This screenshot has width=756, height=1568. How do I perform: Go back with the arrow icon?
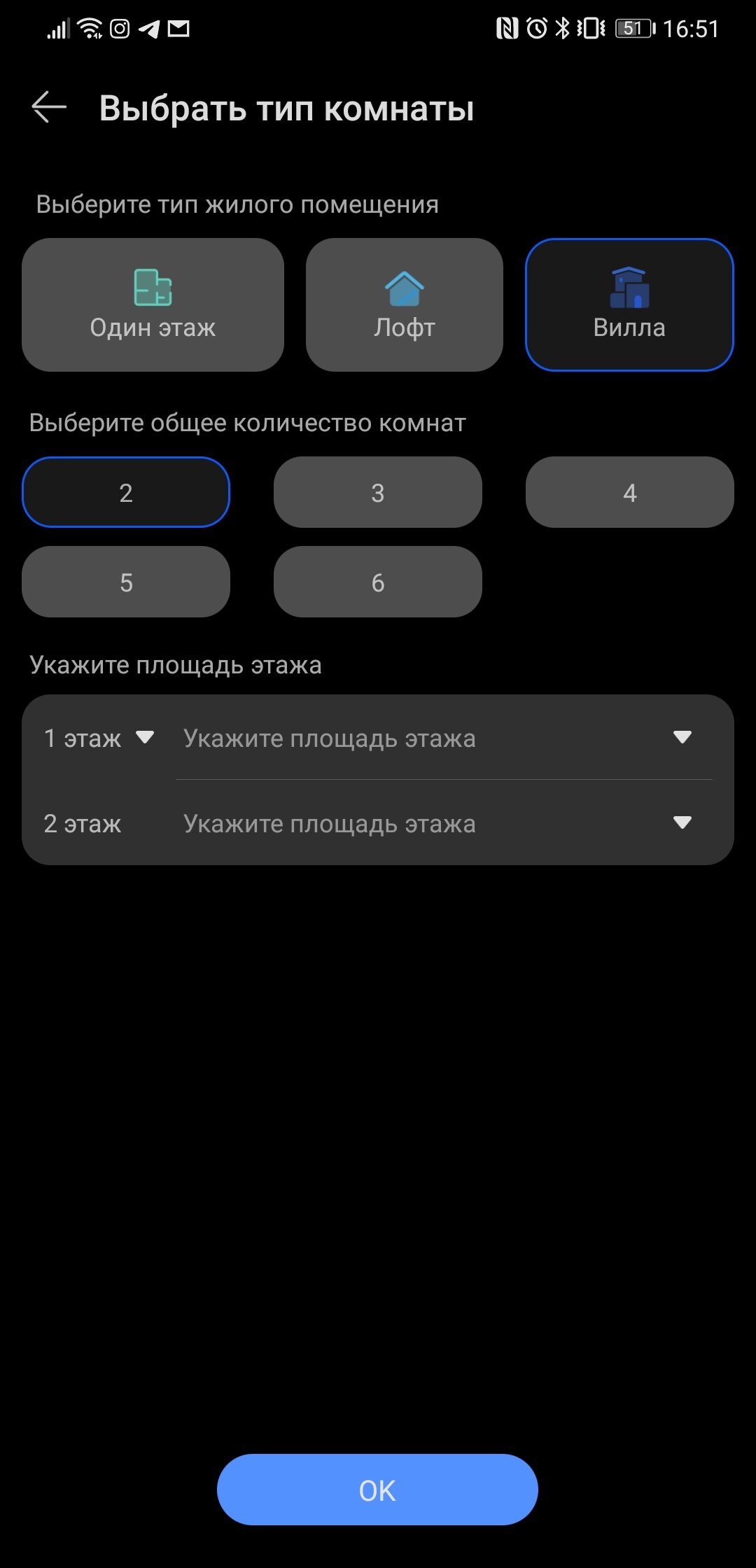(49, 108)
